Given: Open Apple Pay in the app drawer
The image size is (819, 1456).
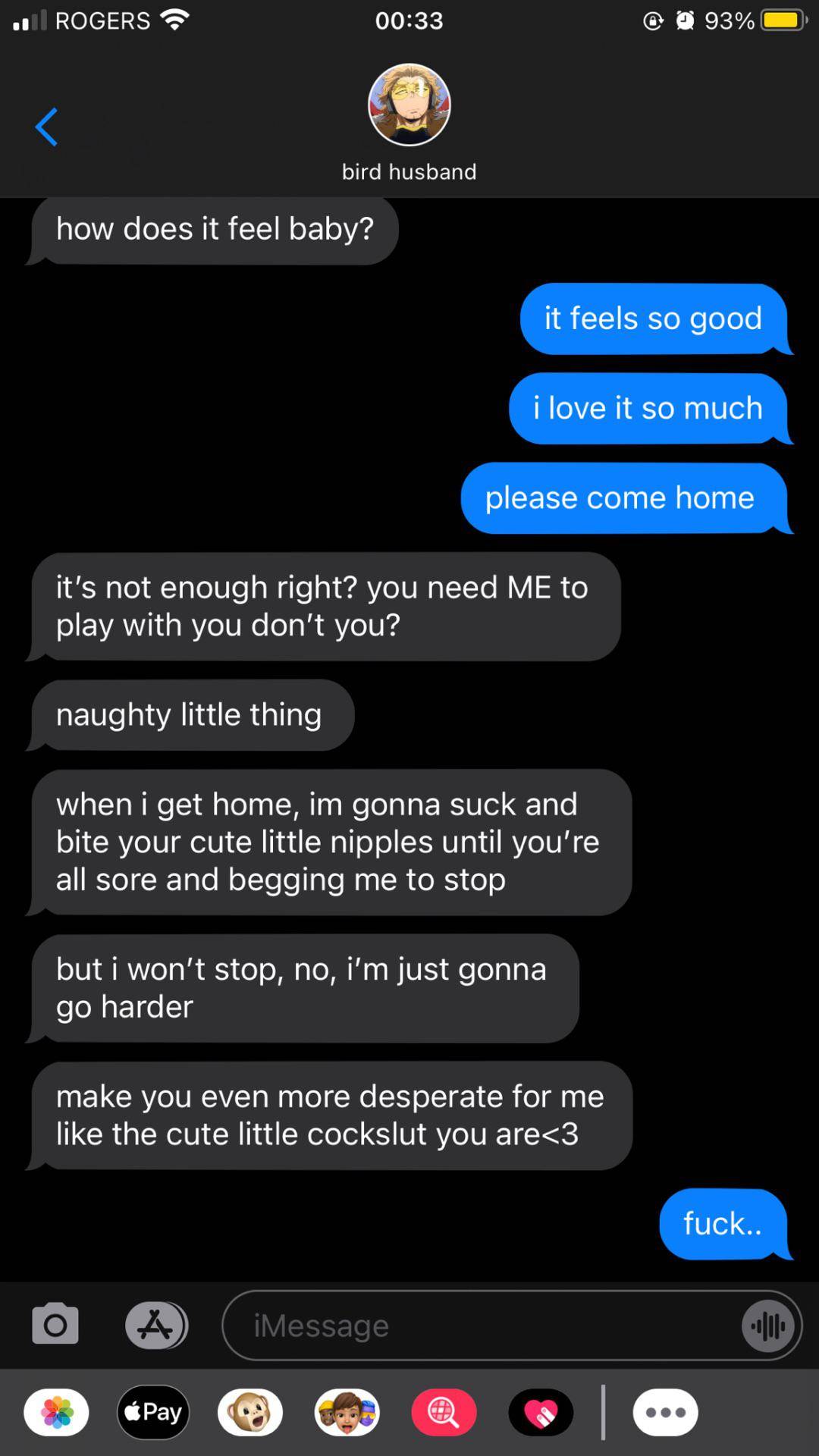Looking at the screenshot, I should pos(153,1412).
